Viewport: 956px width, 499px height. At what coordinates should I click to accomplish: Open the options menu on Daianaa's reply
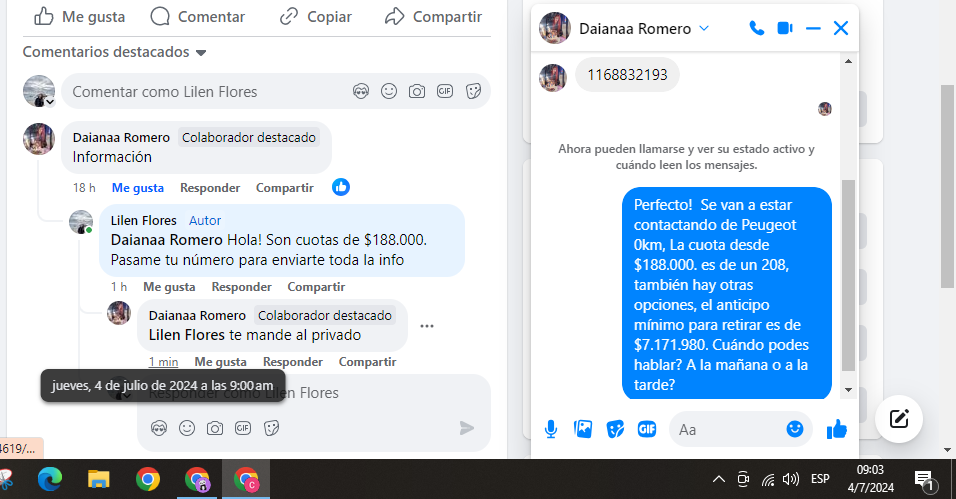point(427,326)
